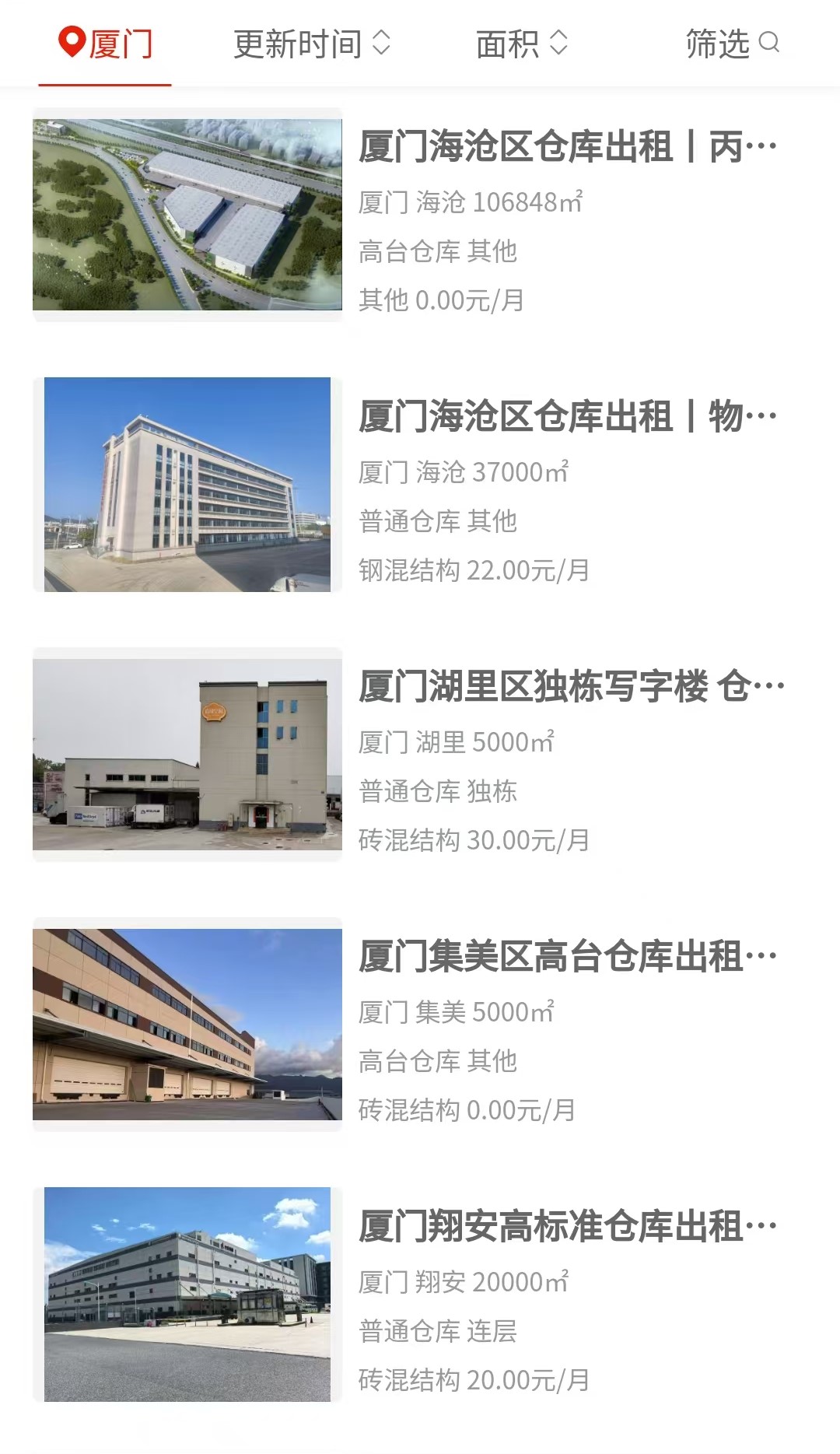This screenshot has height=1454, width=840.
Task: Open the 筛选 filter options
Action: [x=732, y=44]
